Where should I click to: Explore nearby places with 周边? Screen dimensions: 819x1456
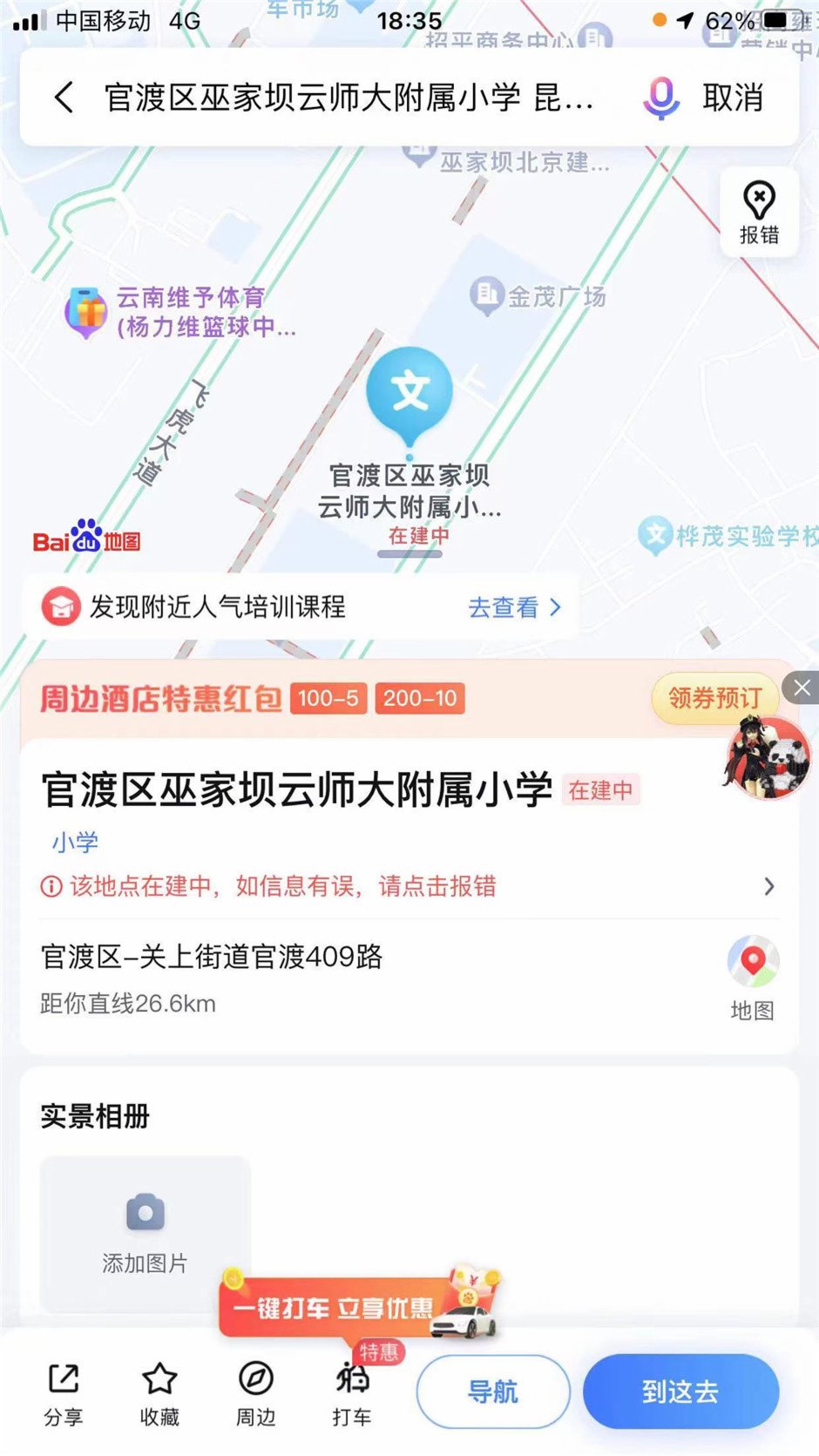(x=255, y=1392)
